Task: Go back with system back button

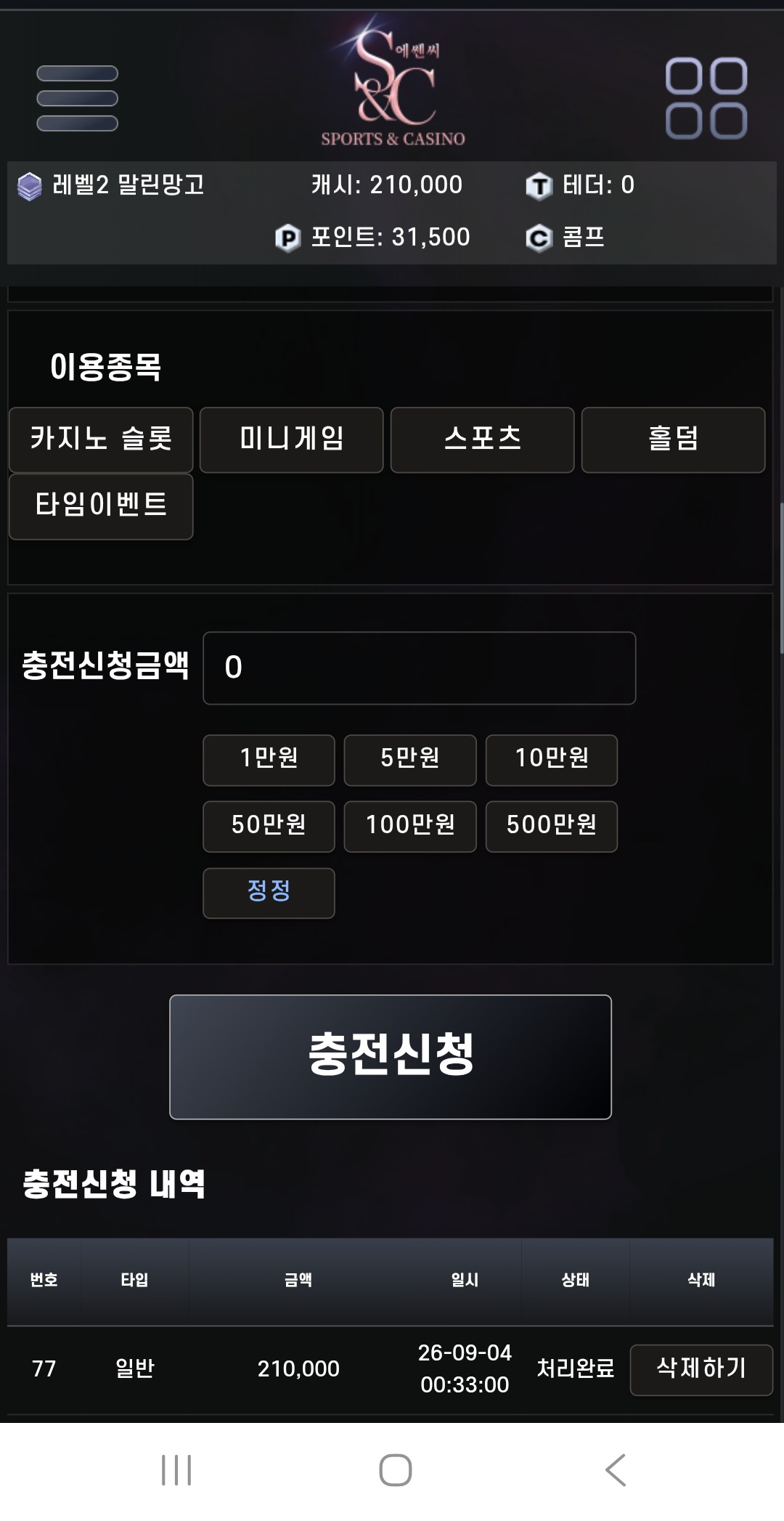Action: (615, 1470)
